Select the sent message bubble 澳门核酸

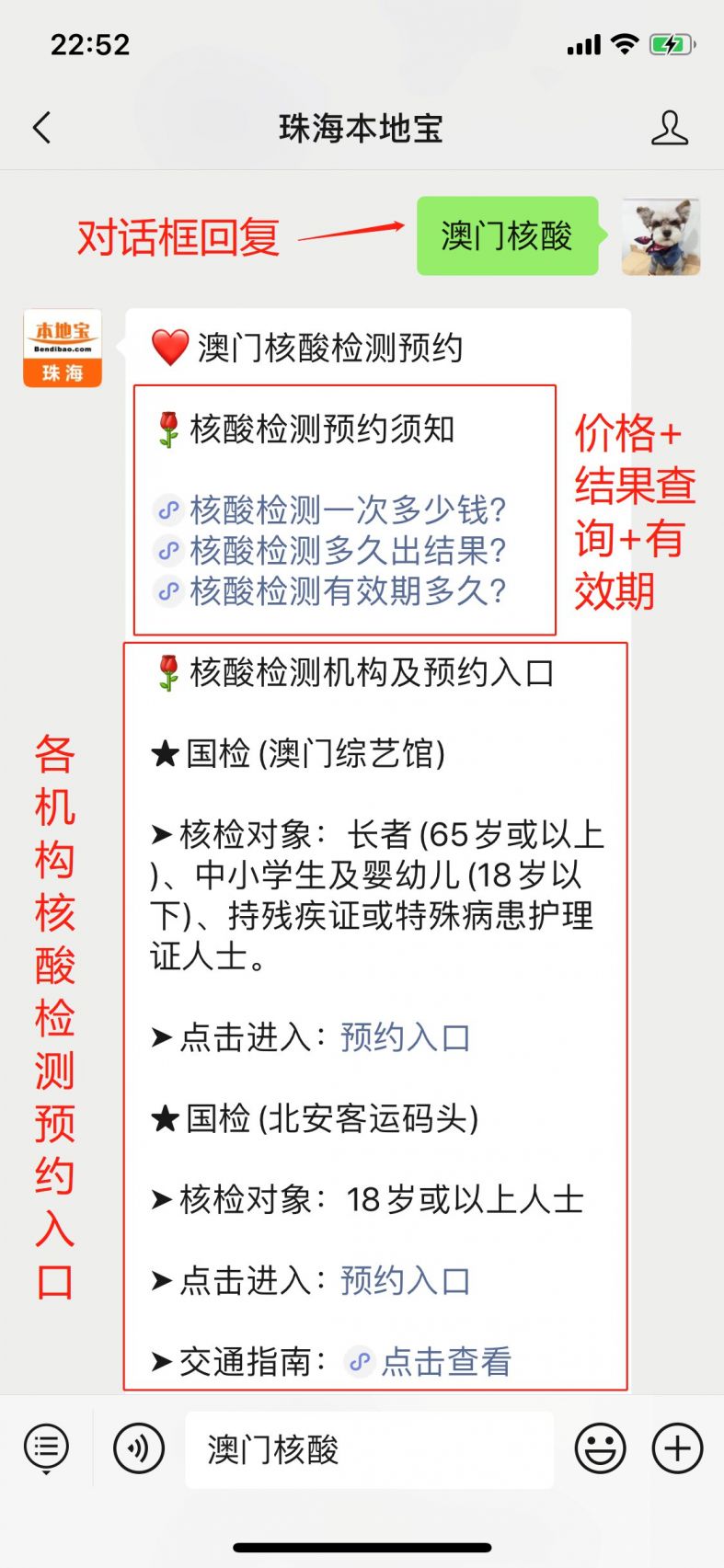(x=507, y=236)
